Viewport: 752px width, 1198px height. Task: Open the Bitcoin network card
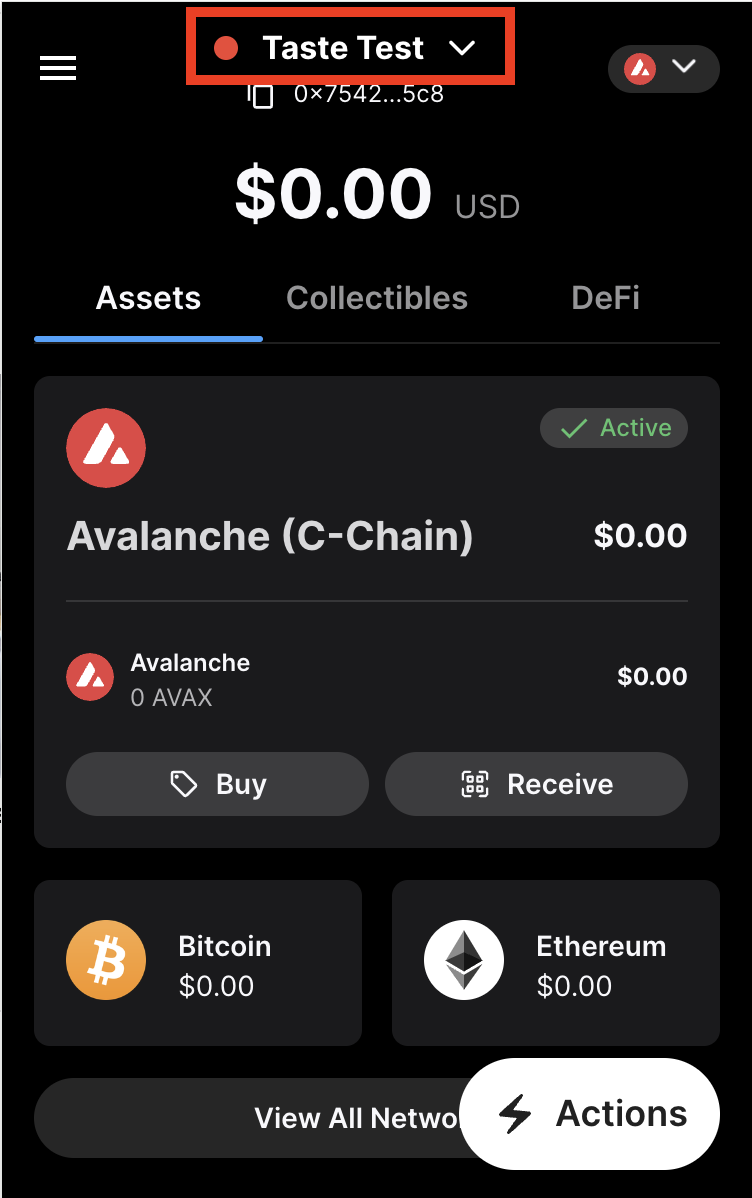coord(198,963)
